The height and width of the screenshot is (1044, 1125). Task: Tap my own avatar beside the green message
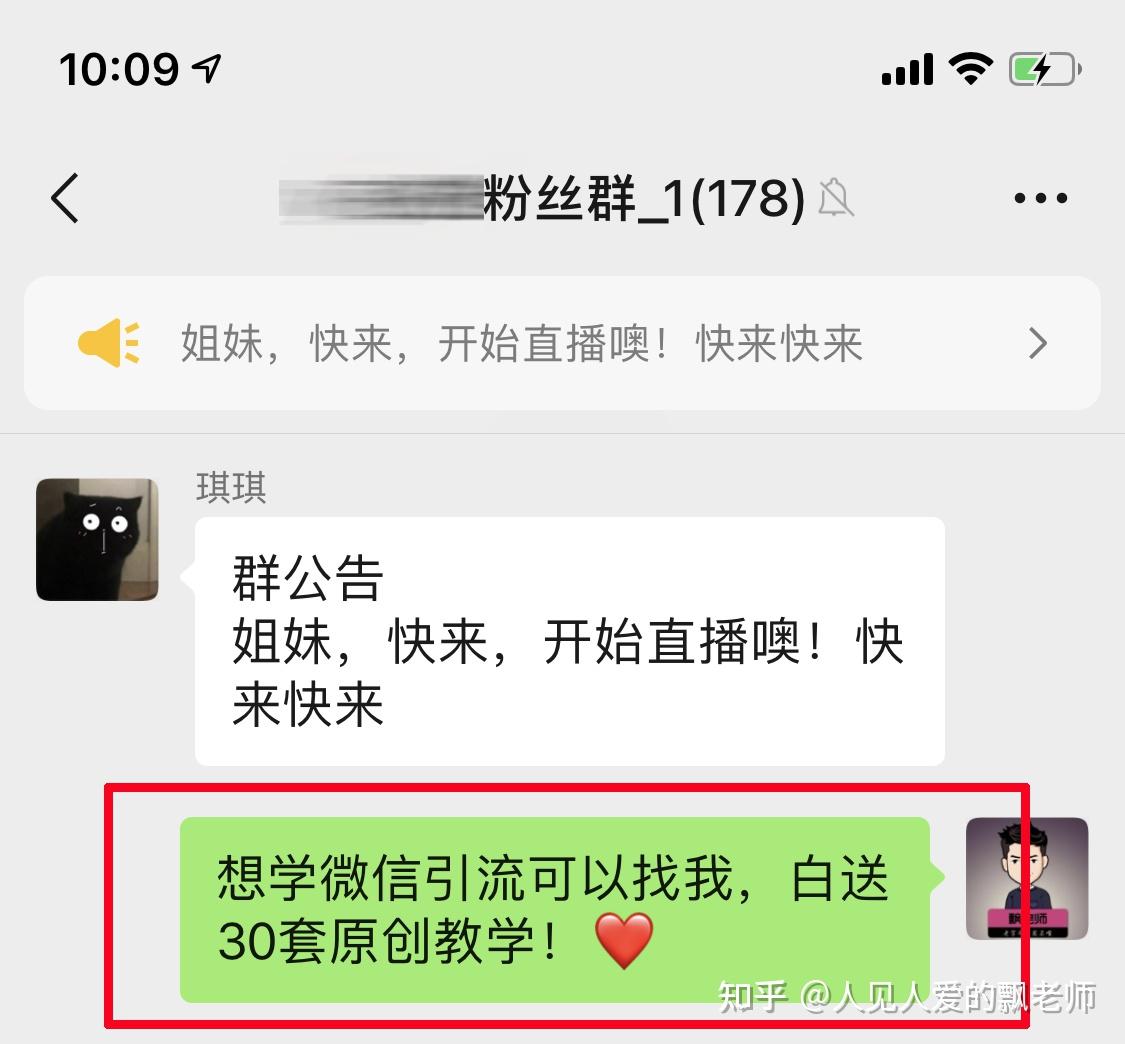(x=1027, y=879)
